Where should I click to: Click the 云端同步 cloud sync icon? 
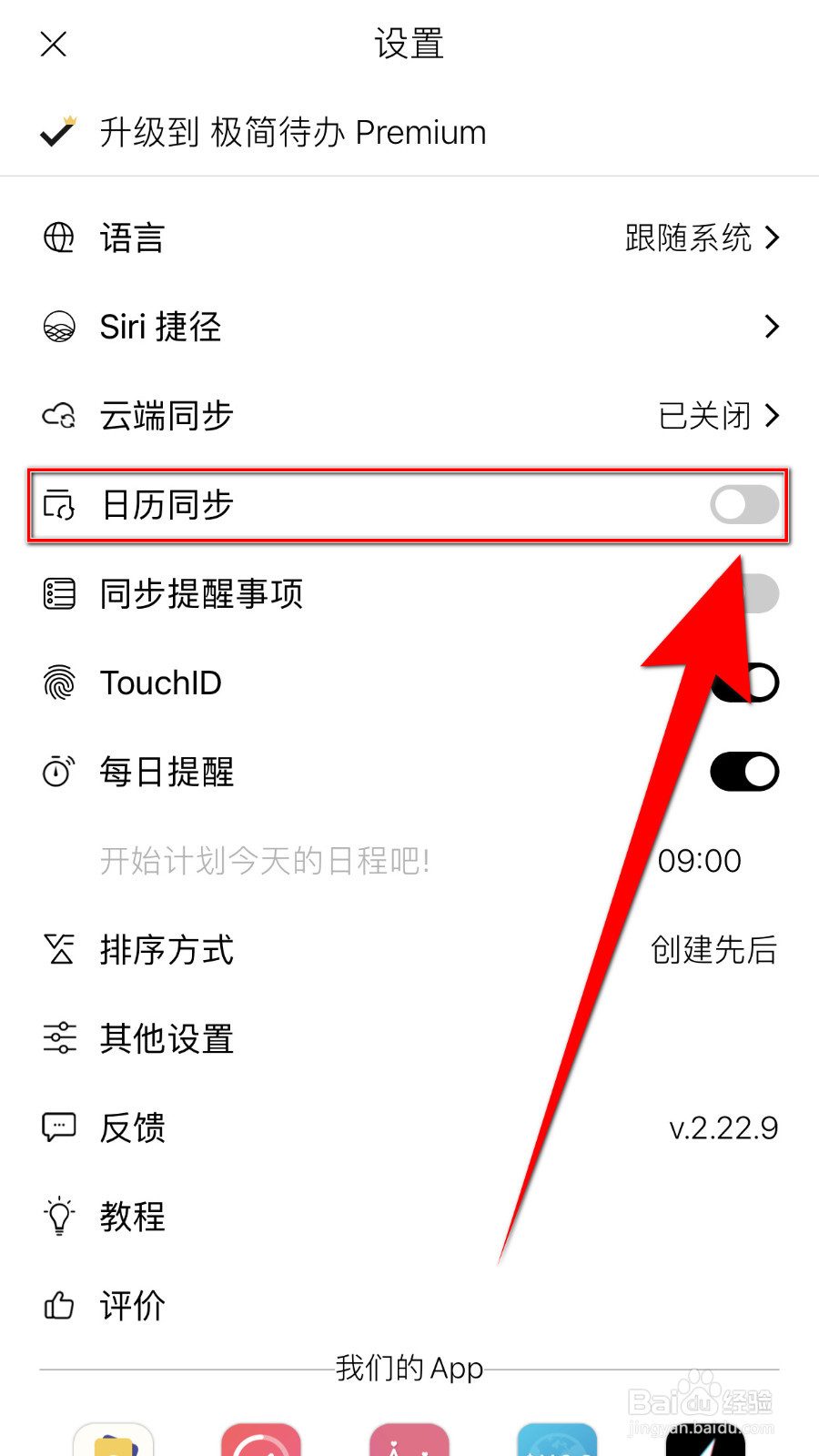point(57,415)
